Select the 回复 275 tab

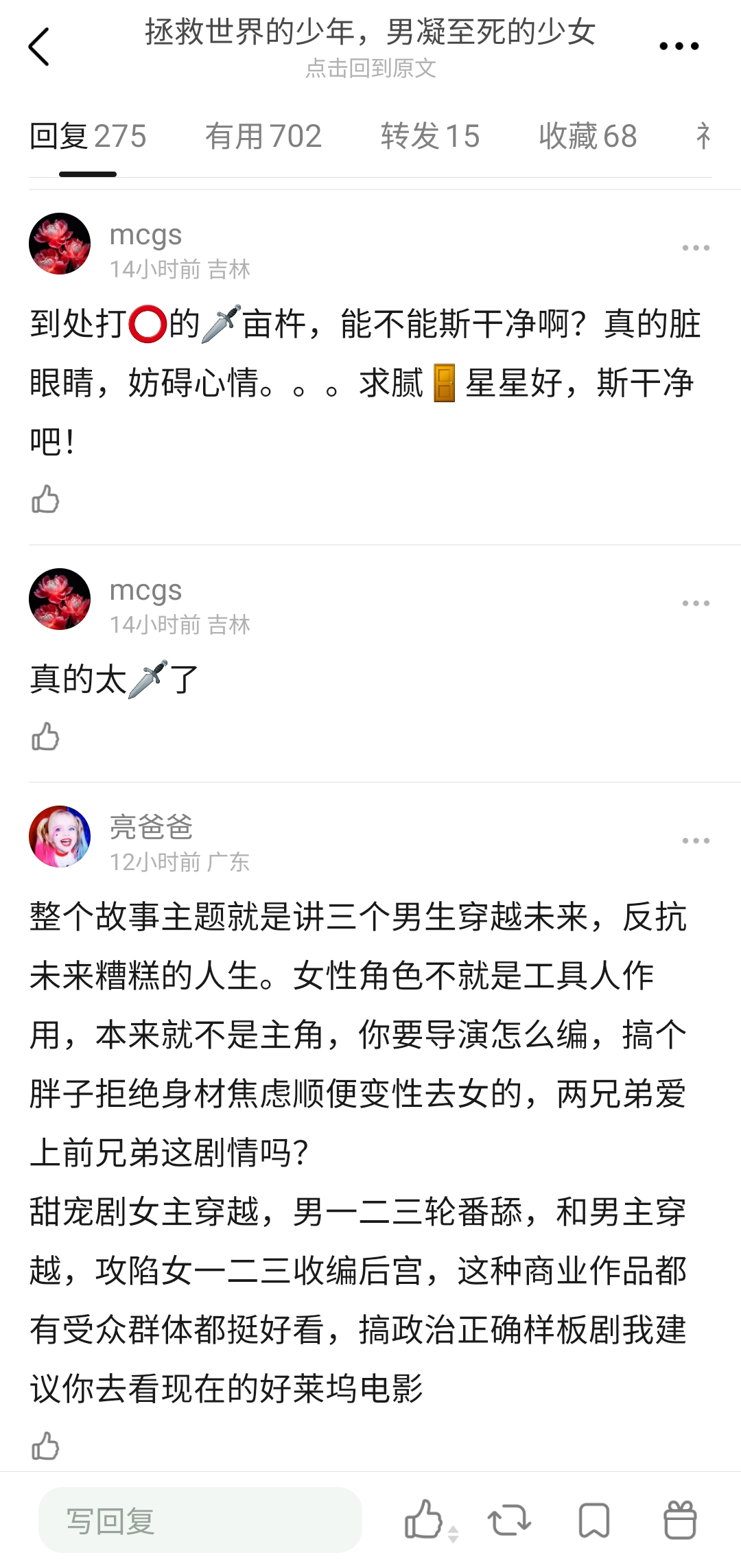pyautogui.click(x=88, y=136)
